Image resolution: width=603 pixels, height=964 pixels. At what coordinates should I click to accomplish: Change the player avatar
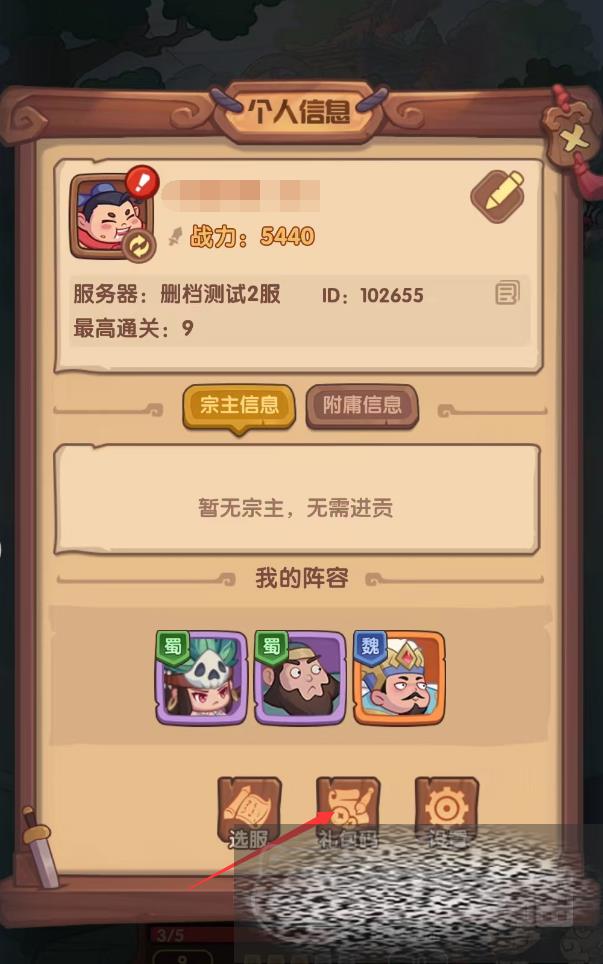(138, 245)
